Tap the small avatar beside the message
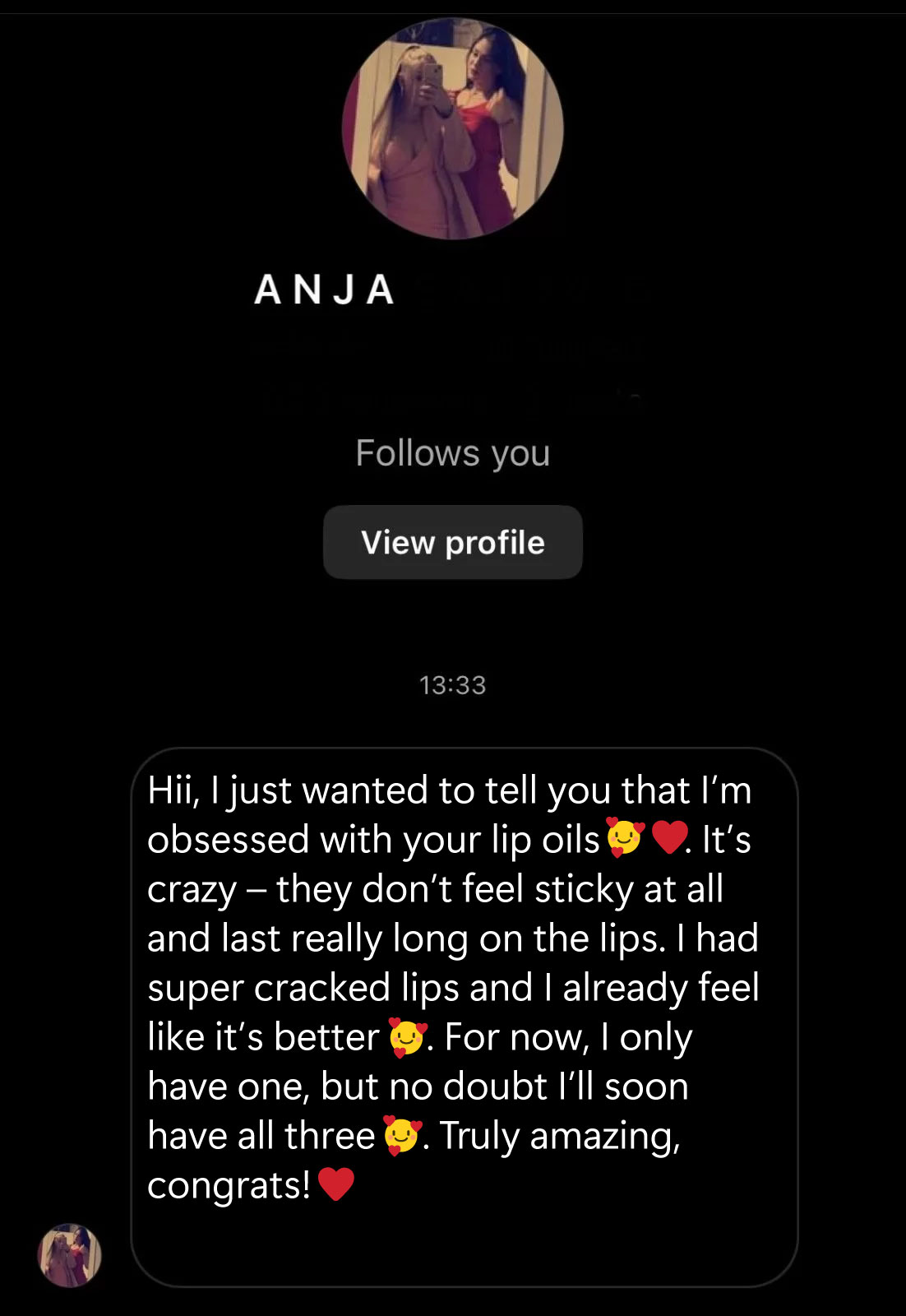906x1316 pixels. [x=70, y=1254]
